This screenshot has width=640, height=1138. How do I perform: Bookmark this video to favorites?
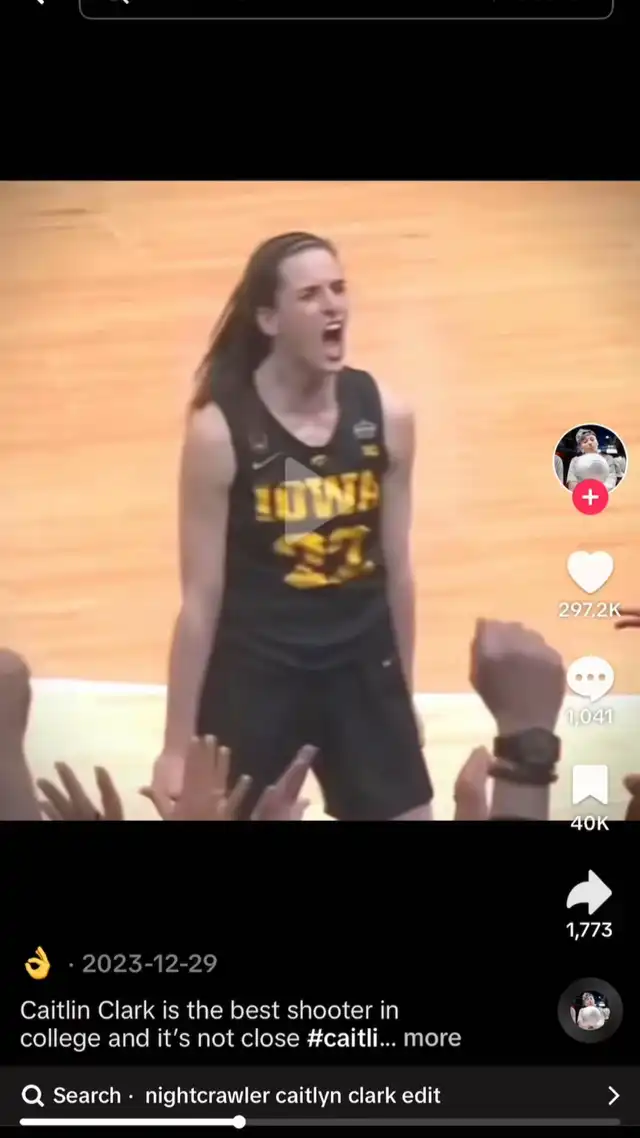590,786
